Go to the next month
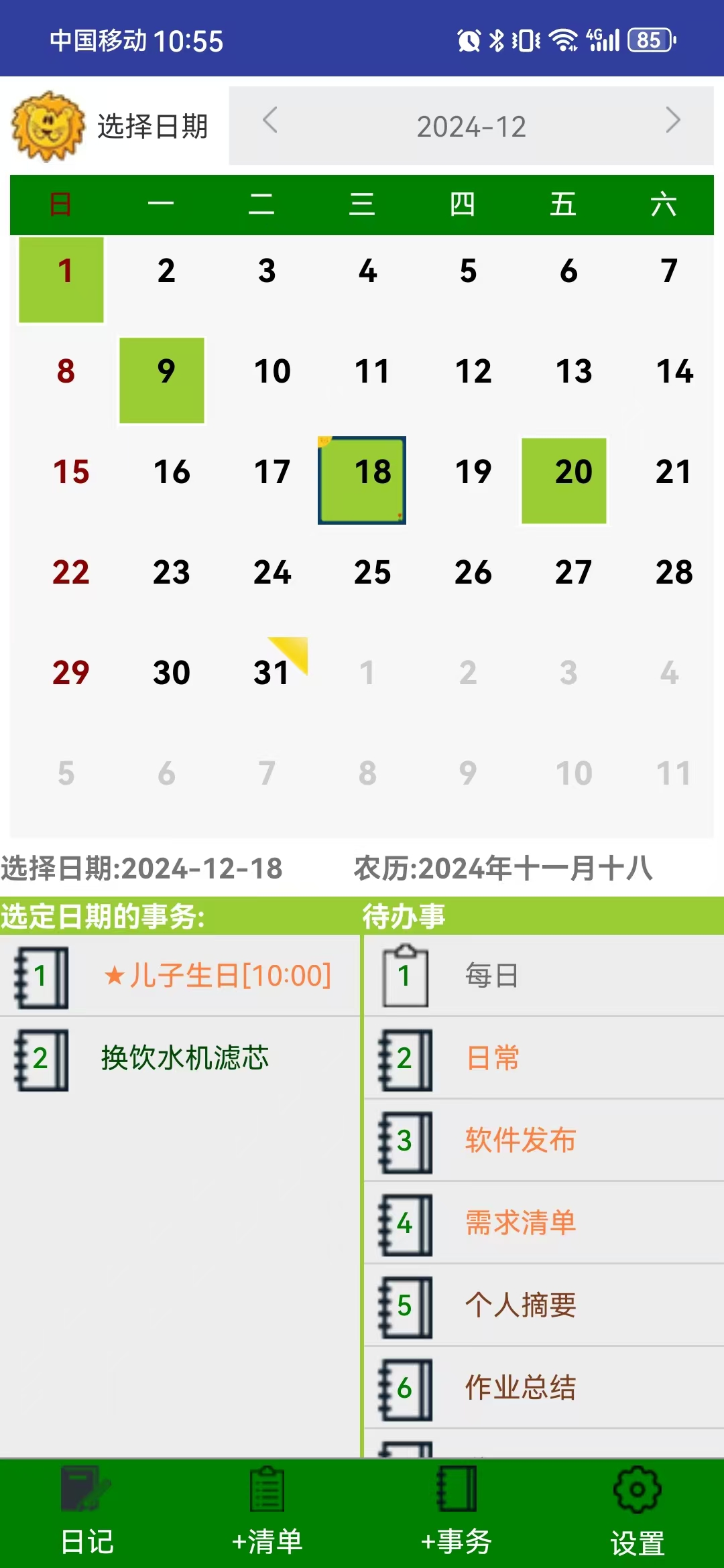 point(672,121)
